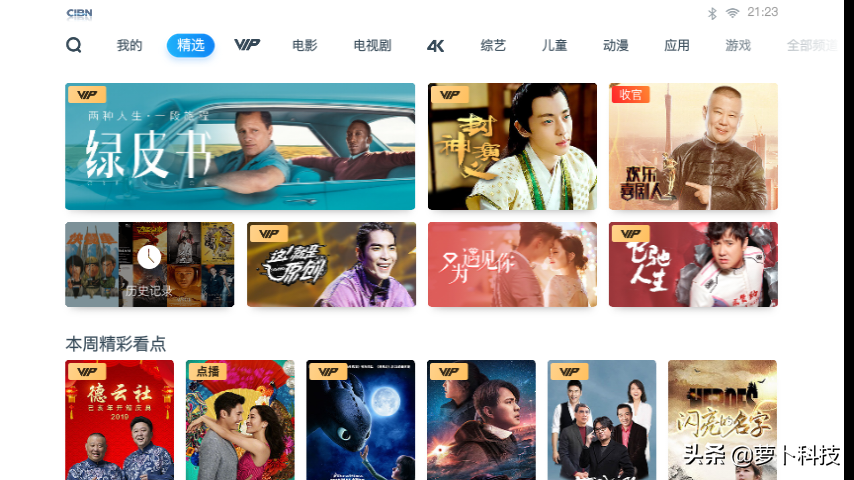
Task: Open the 点播 labeled poster
Action: click(x=240, y=420)
